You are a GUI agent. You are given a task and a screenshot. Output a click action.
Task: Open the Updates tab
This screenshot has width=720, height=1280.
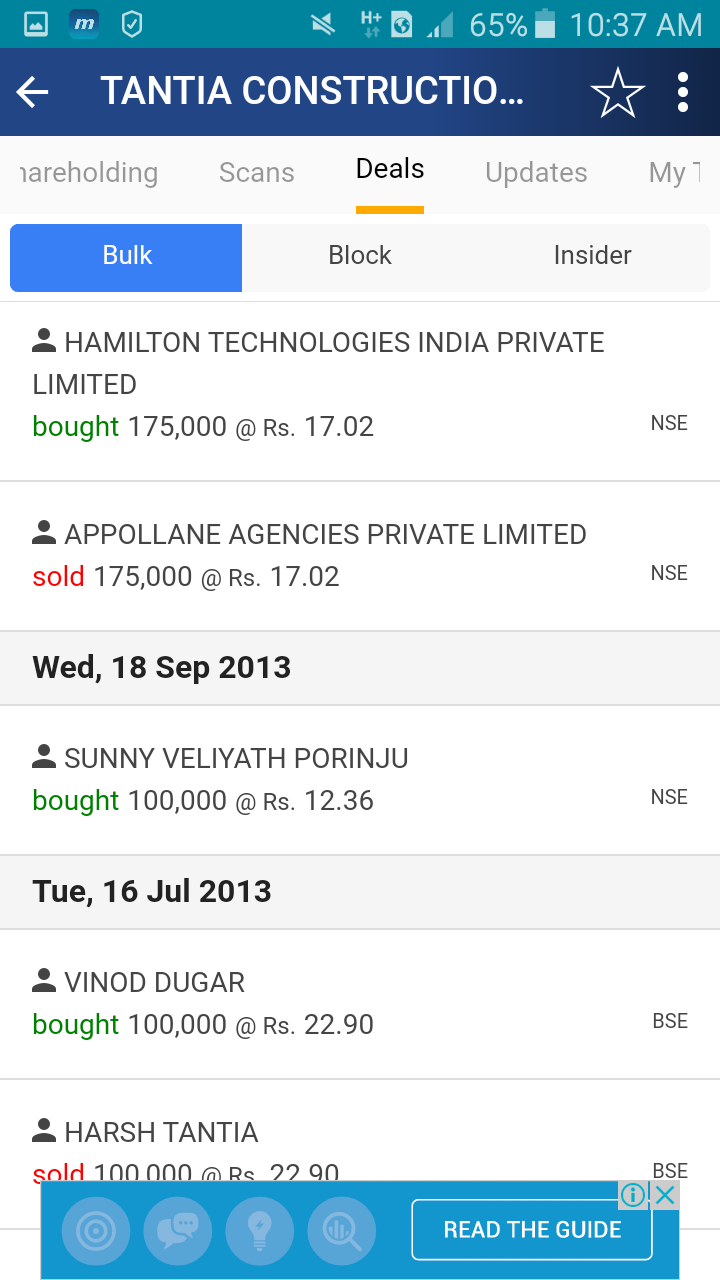[536, 172]
